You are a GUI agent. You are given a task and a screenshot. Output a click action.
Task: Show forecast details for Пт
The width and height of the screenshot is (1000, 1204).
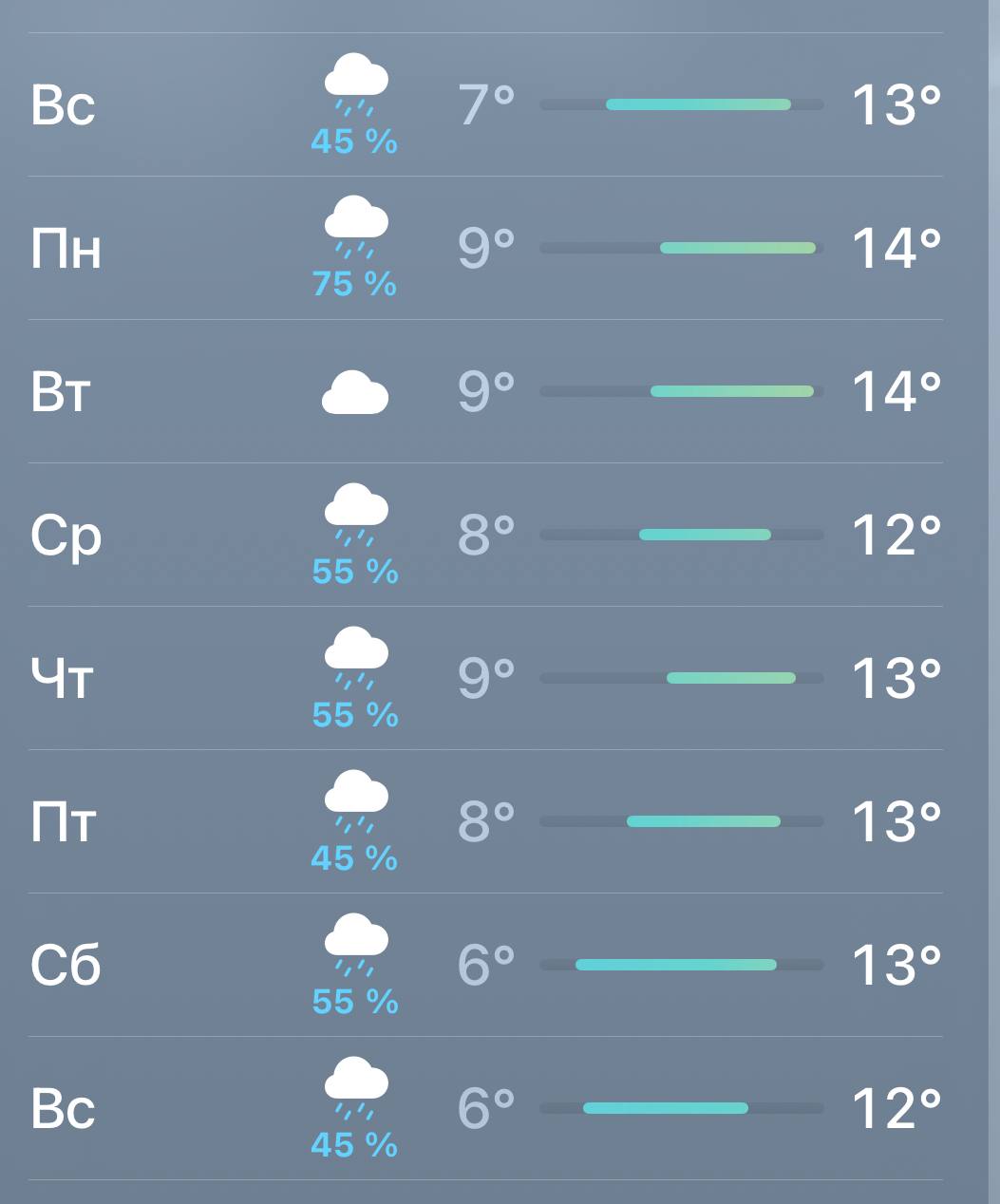(486, 821)
